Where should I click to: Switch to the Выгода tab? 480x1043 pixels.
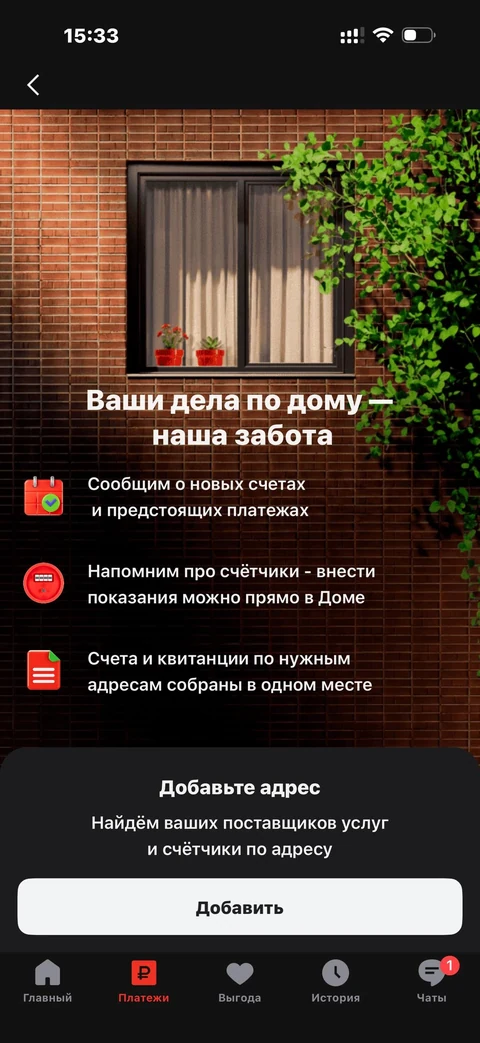tap(240, 981)
